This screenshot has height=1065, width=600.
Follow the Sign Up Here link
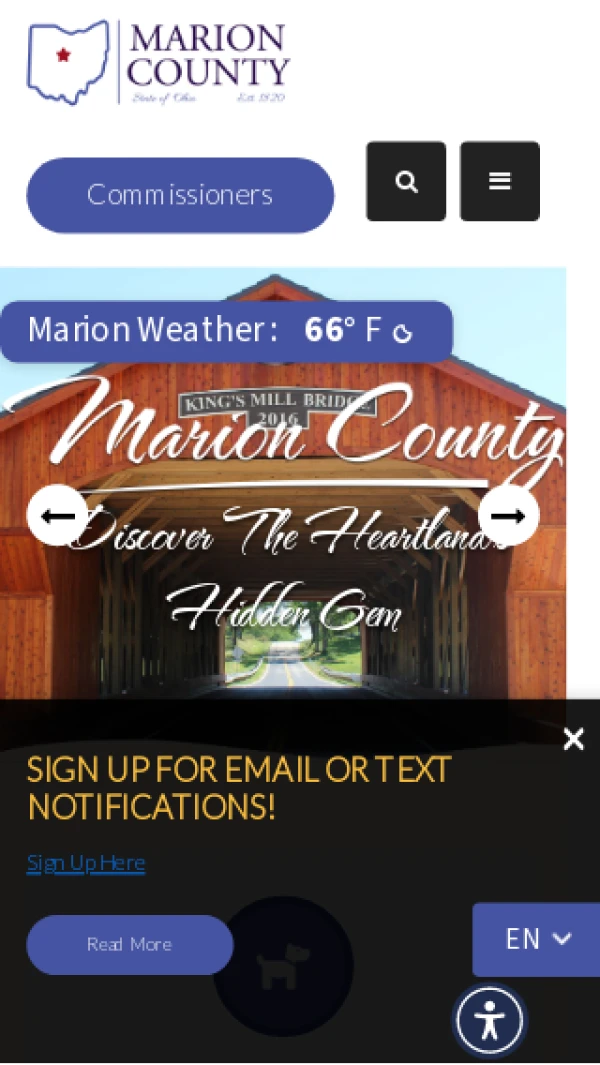86,863
